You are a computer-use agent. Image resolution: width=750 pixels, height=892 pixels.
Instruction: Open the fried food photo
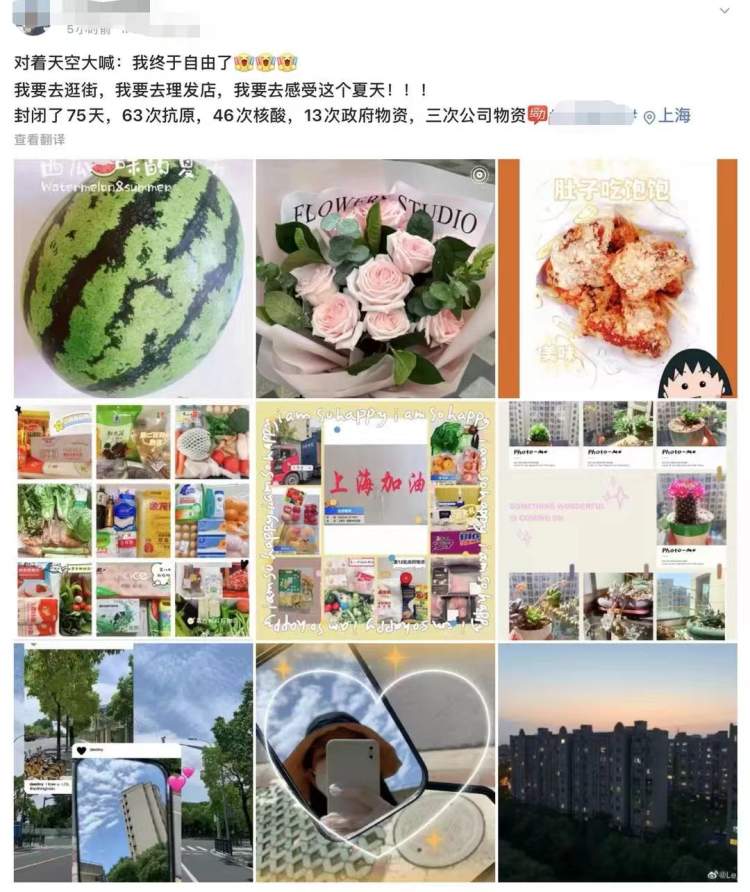[617, 278]
